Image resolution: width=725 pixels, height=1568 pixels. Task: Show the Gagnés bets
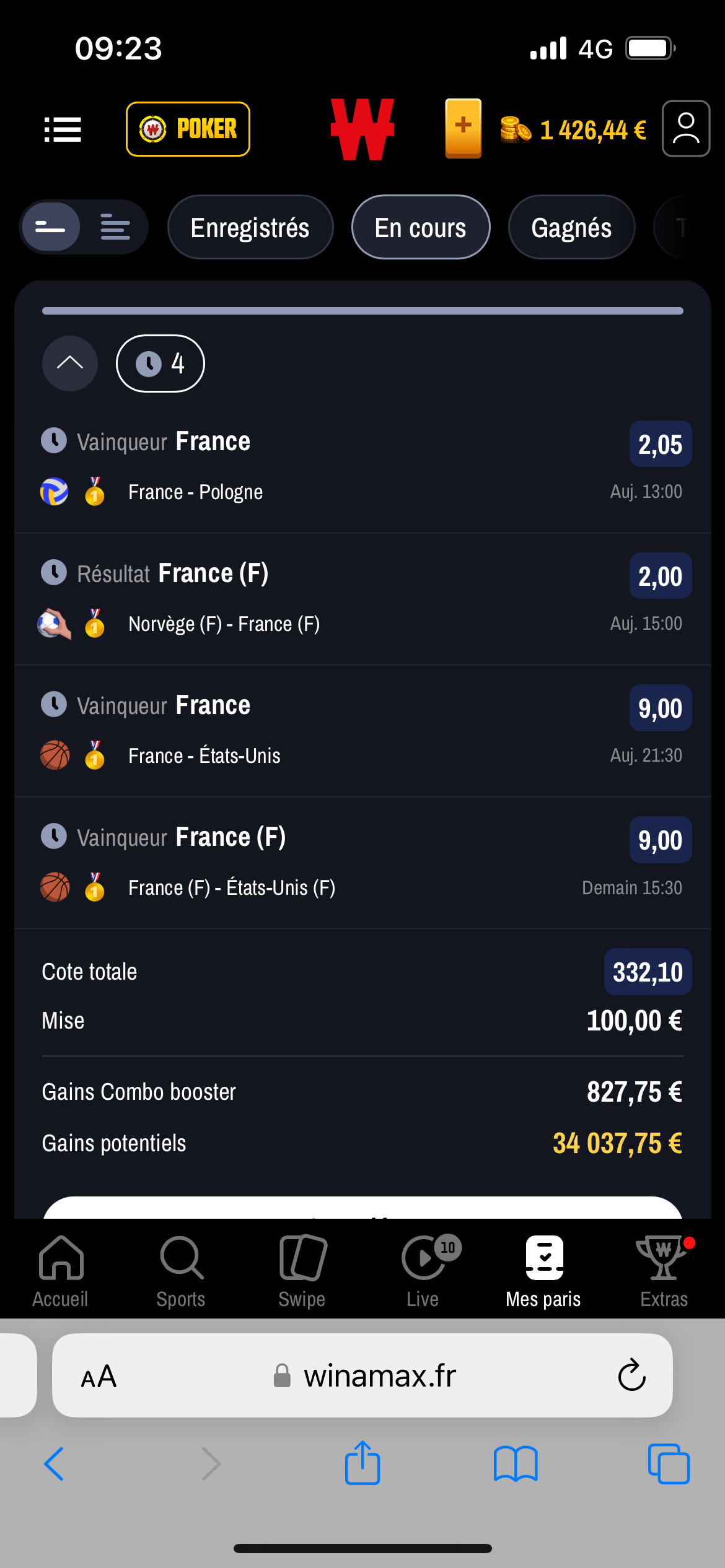[571, 227]
